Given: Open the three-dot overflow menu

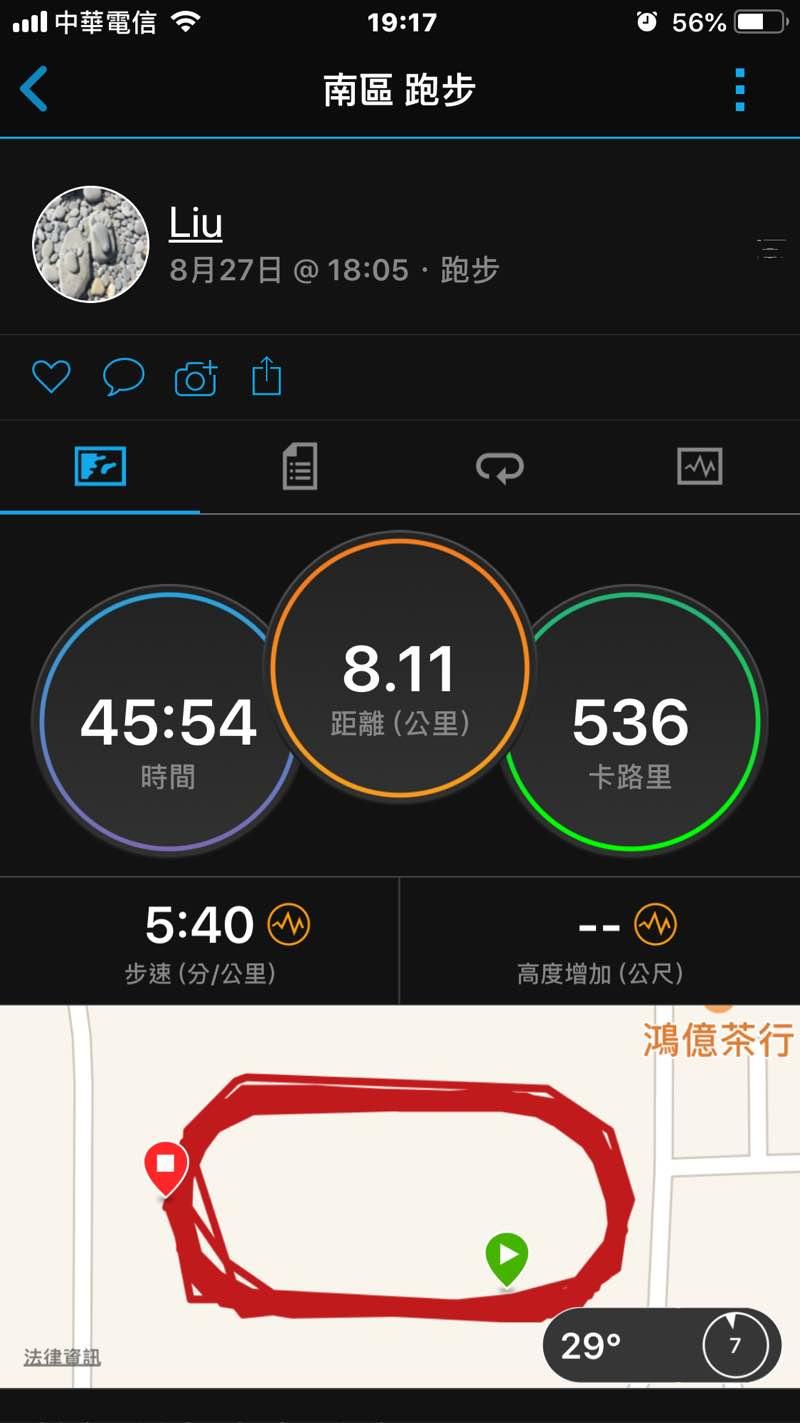Looking at the screenshot, I should pos(740,90).
